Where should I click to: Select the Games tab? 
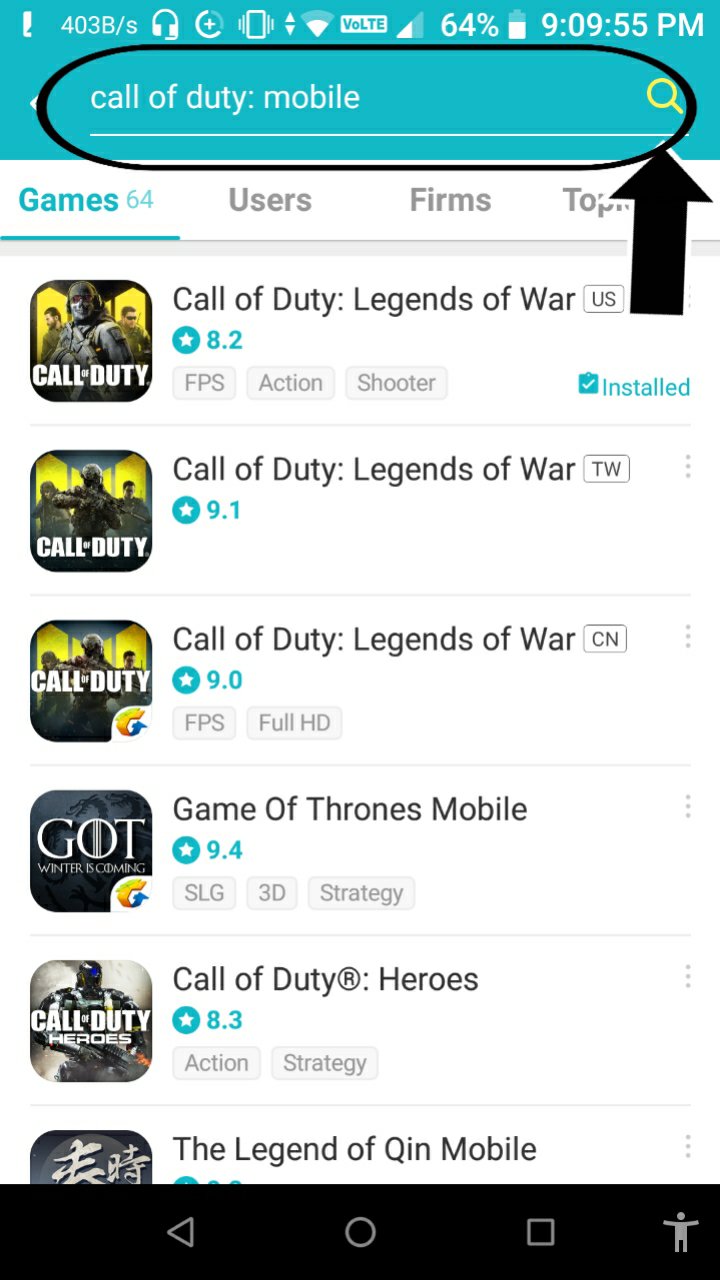[x=86, y=200]
